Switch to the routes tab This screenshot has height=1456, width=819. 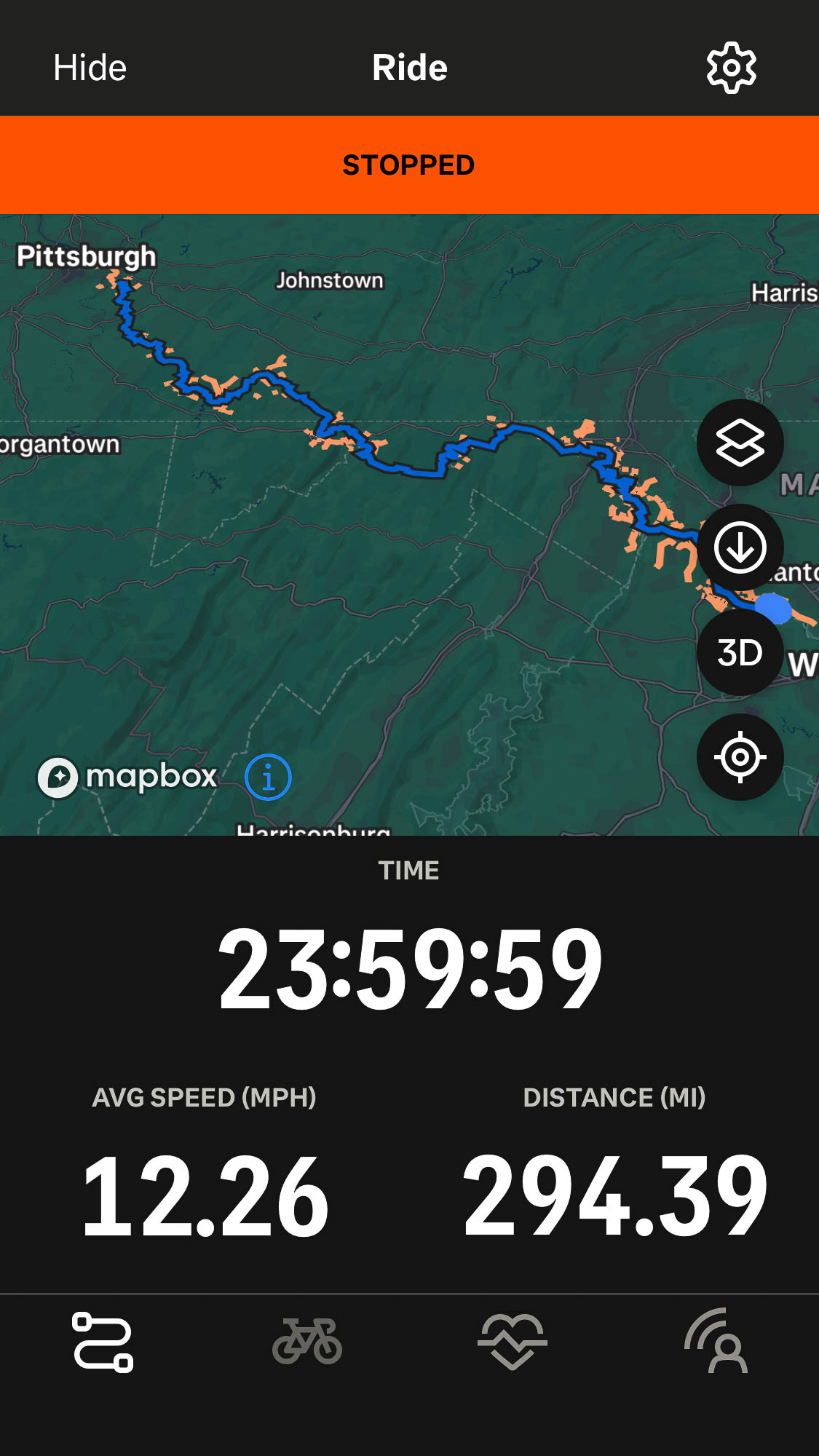103,1342
